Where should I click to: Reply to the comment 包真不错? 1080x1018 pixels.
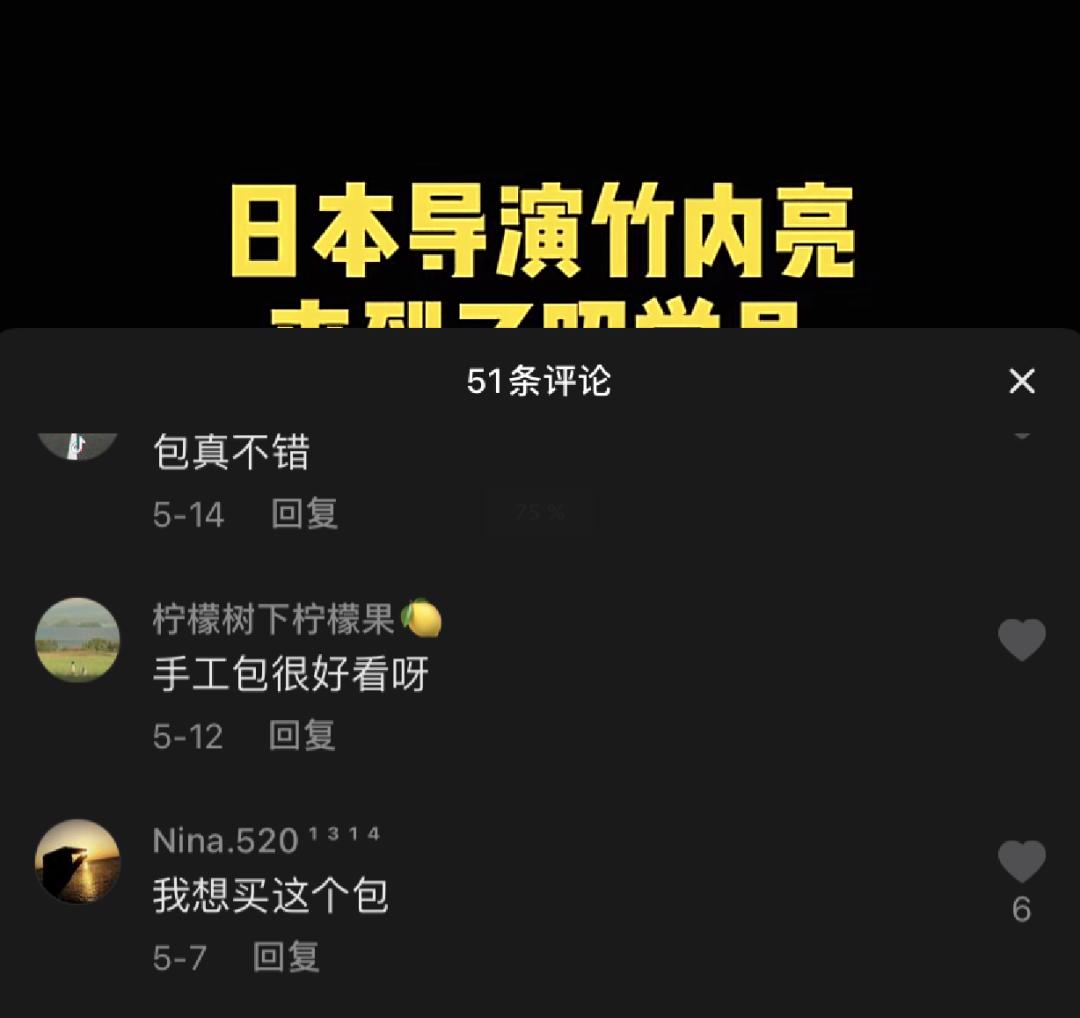pos(305,514)
